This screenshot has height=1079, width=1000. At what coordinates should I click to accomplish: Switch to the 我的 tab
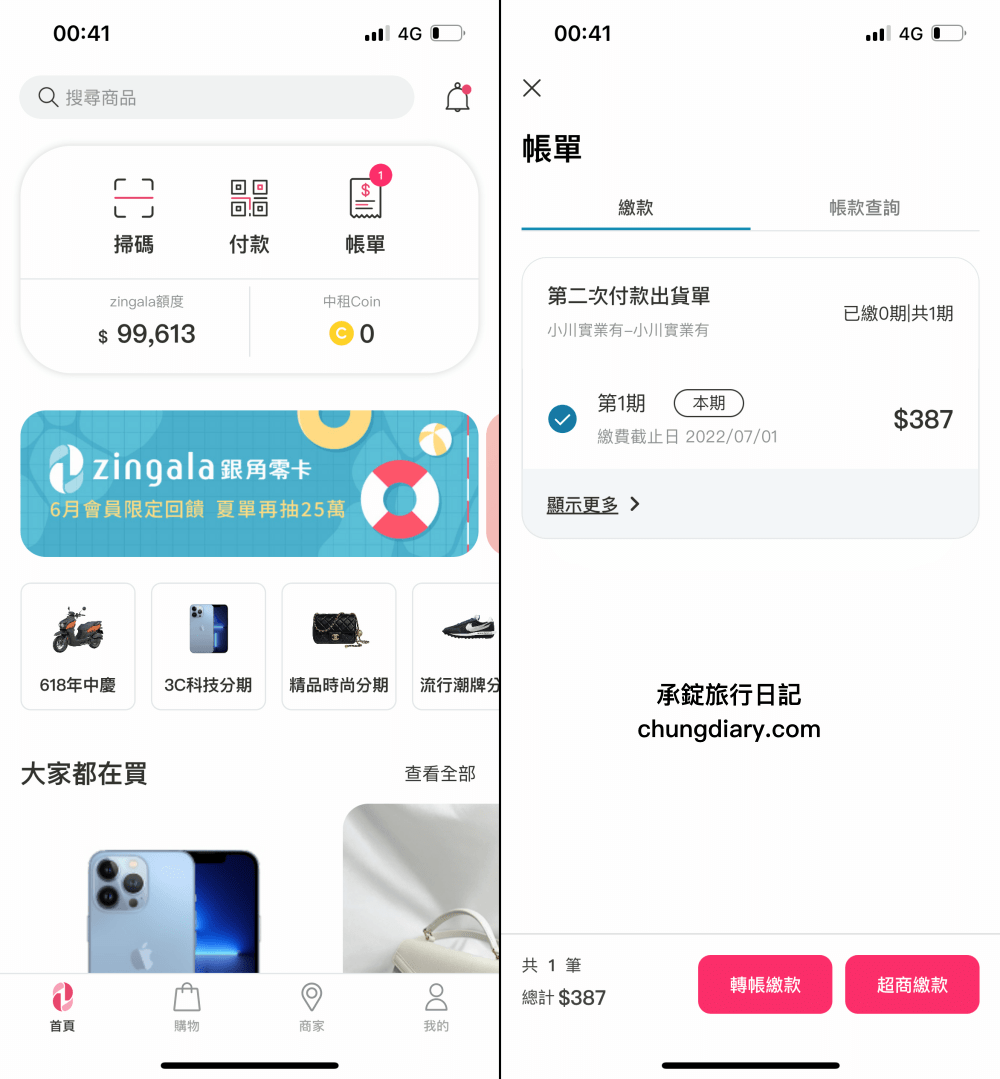[436, 1006]
